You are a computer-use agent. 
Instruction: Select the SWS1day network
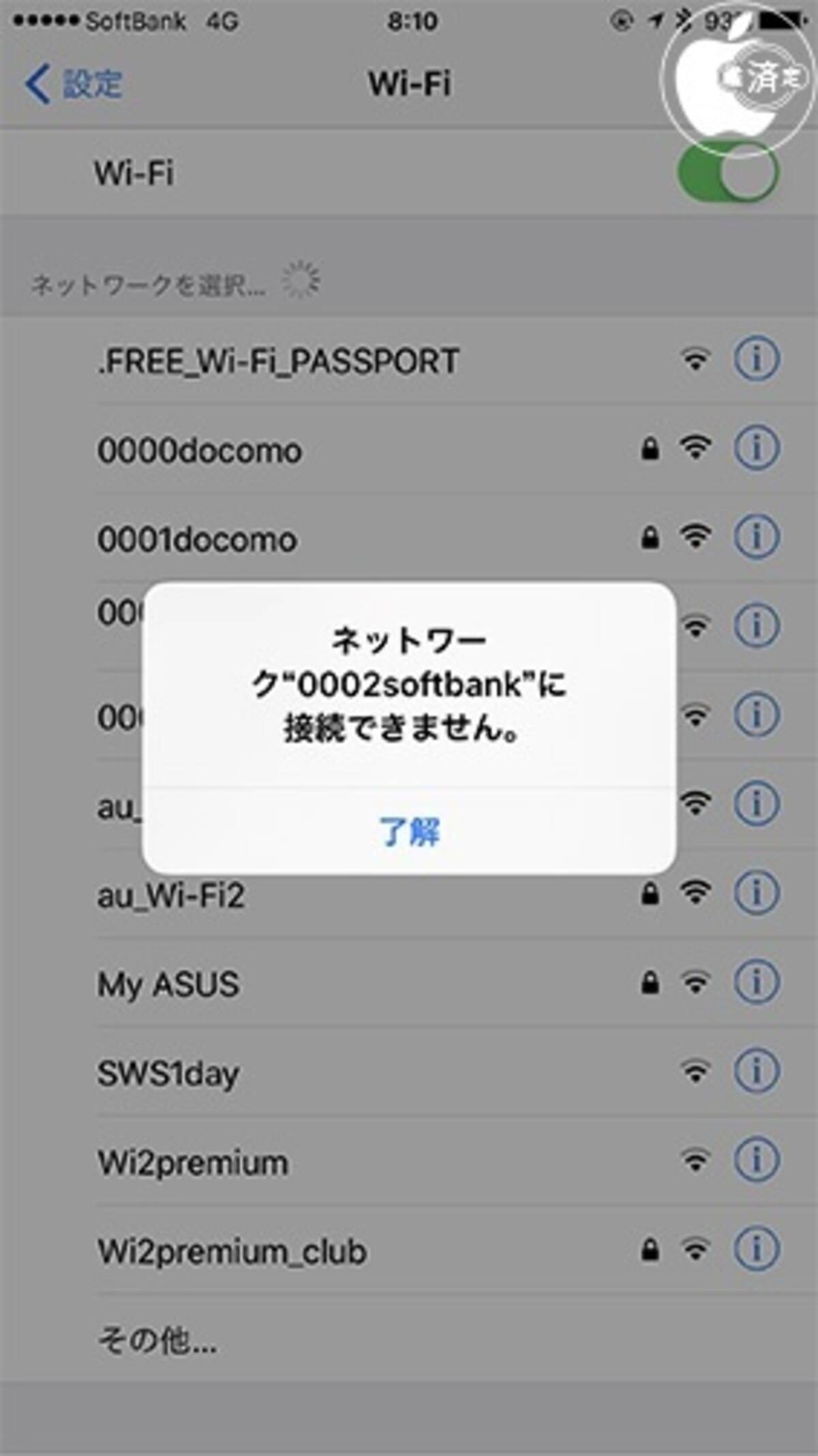[x=168, y=1074]
